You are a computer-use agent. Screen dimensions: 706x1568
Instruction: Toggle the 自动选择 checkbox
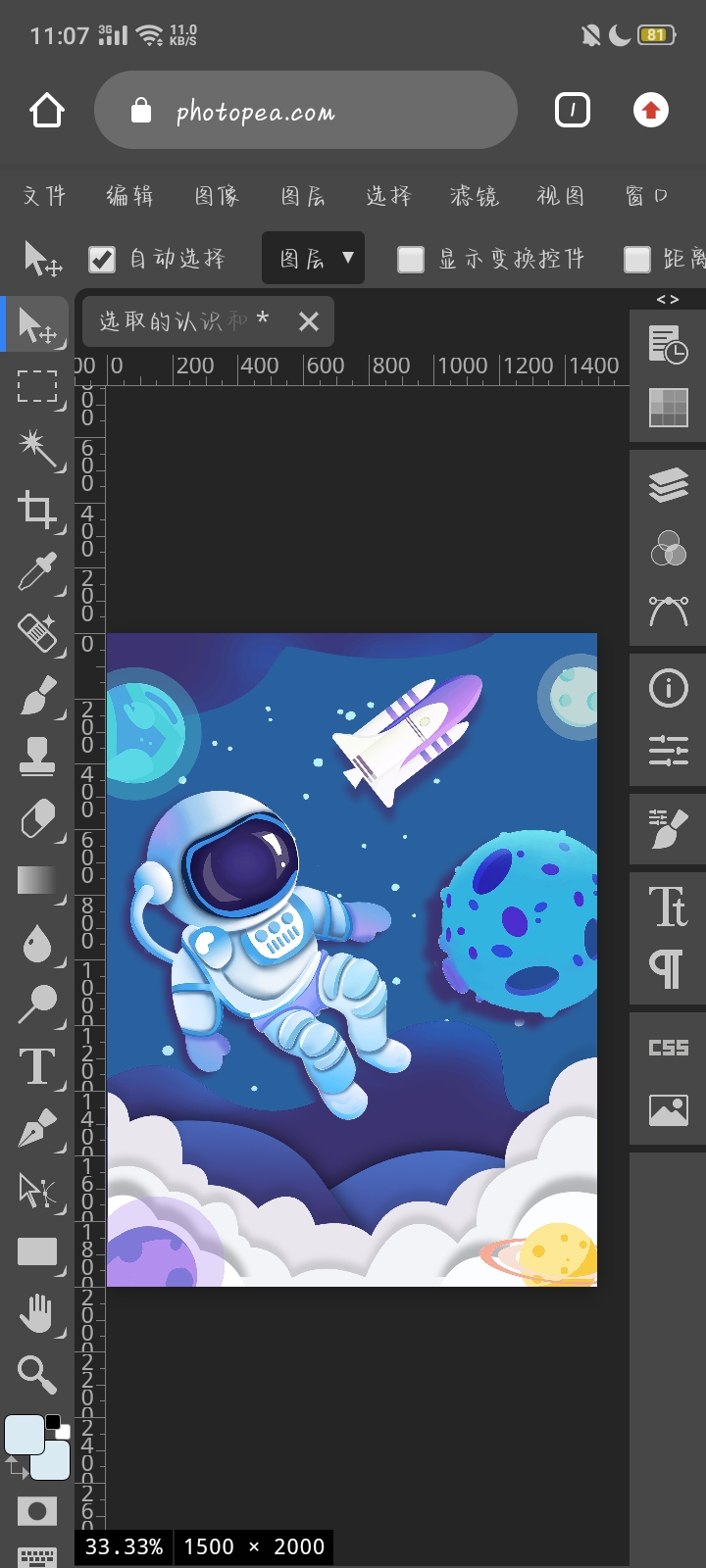(x=102, y=259)
